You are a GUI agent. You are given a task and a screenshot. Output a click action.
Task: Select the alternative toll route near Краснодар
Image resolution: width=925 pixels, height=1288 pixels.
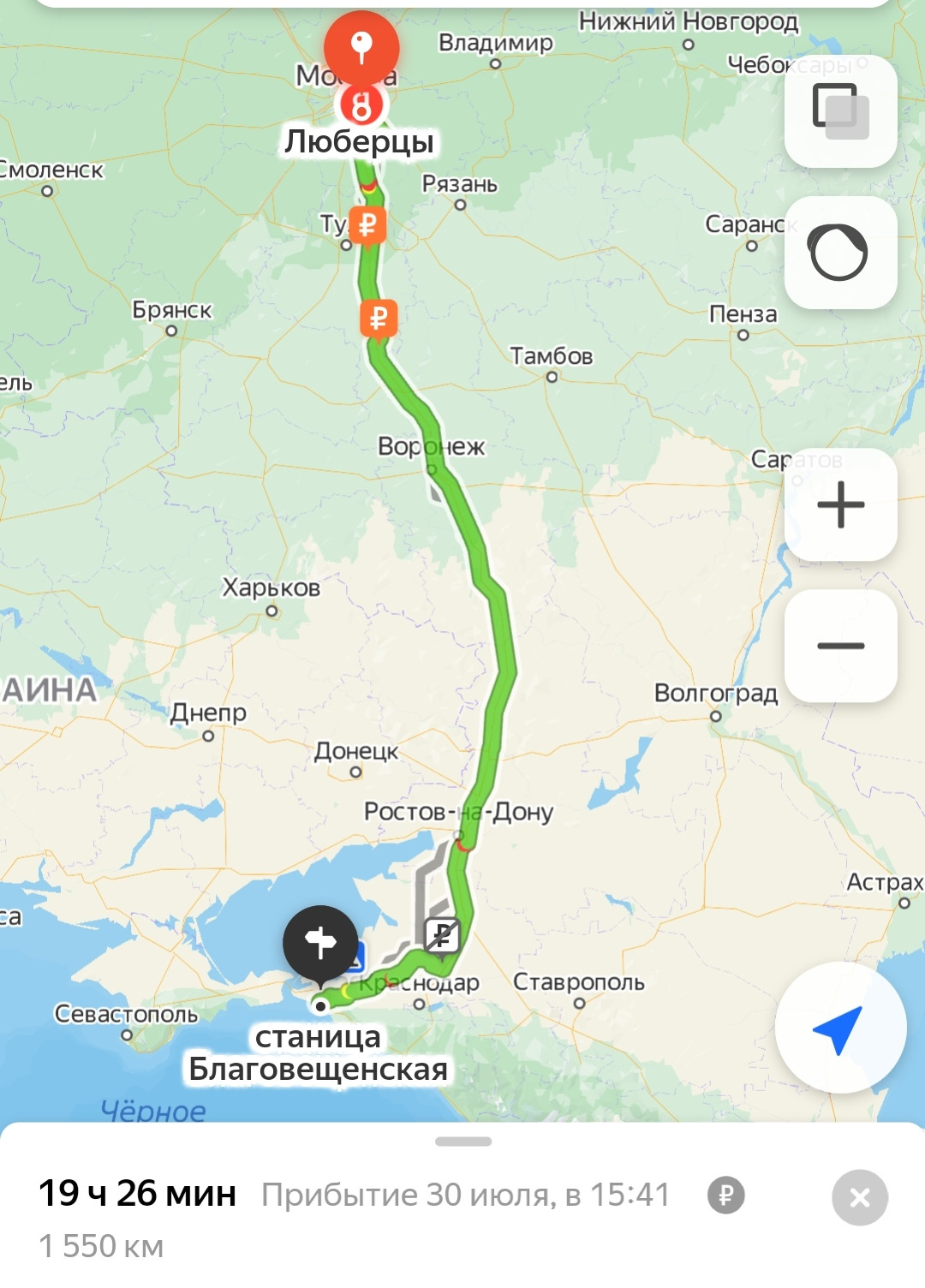pos(443,935)
